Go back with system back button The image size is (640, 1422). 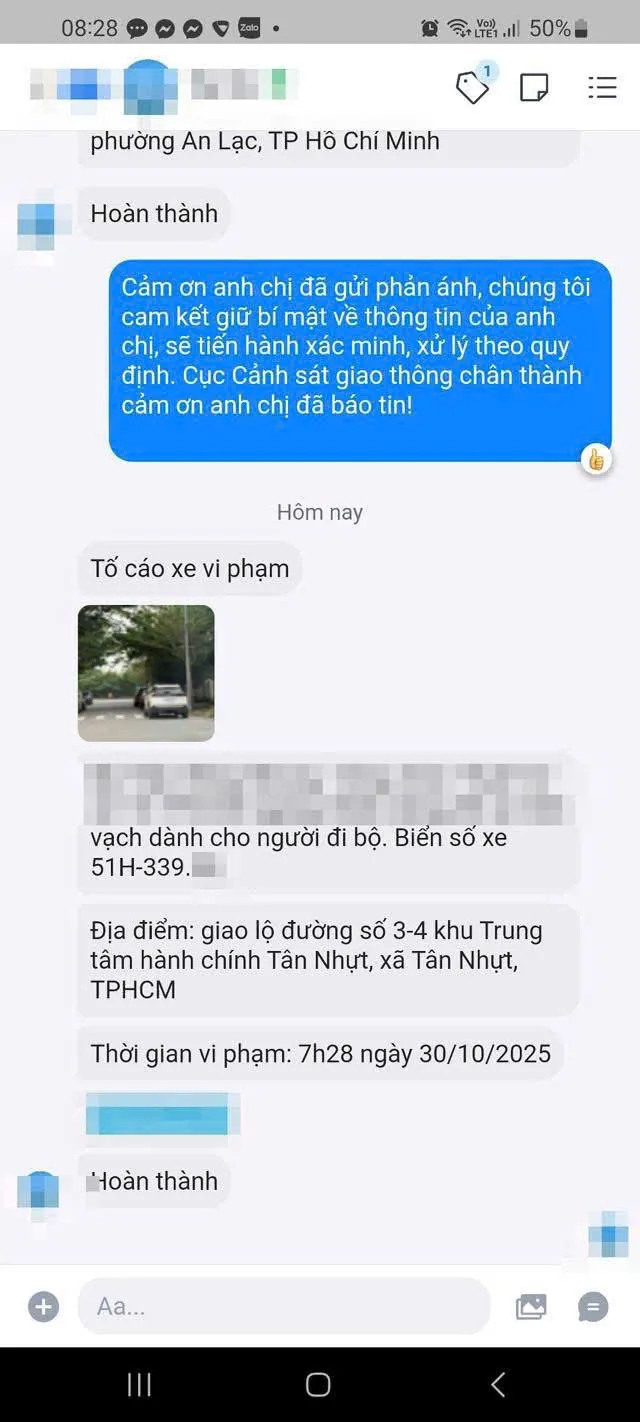coord(498,1384)
